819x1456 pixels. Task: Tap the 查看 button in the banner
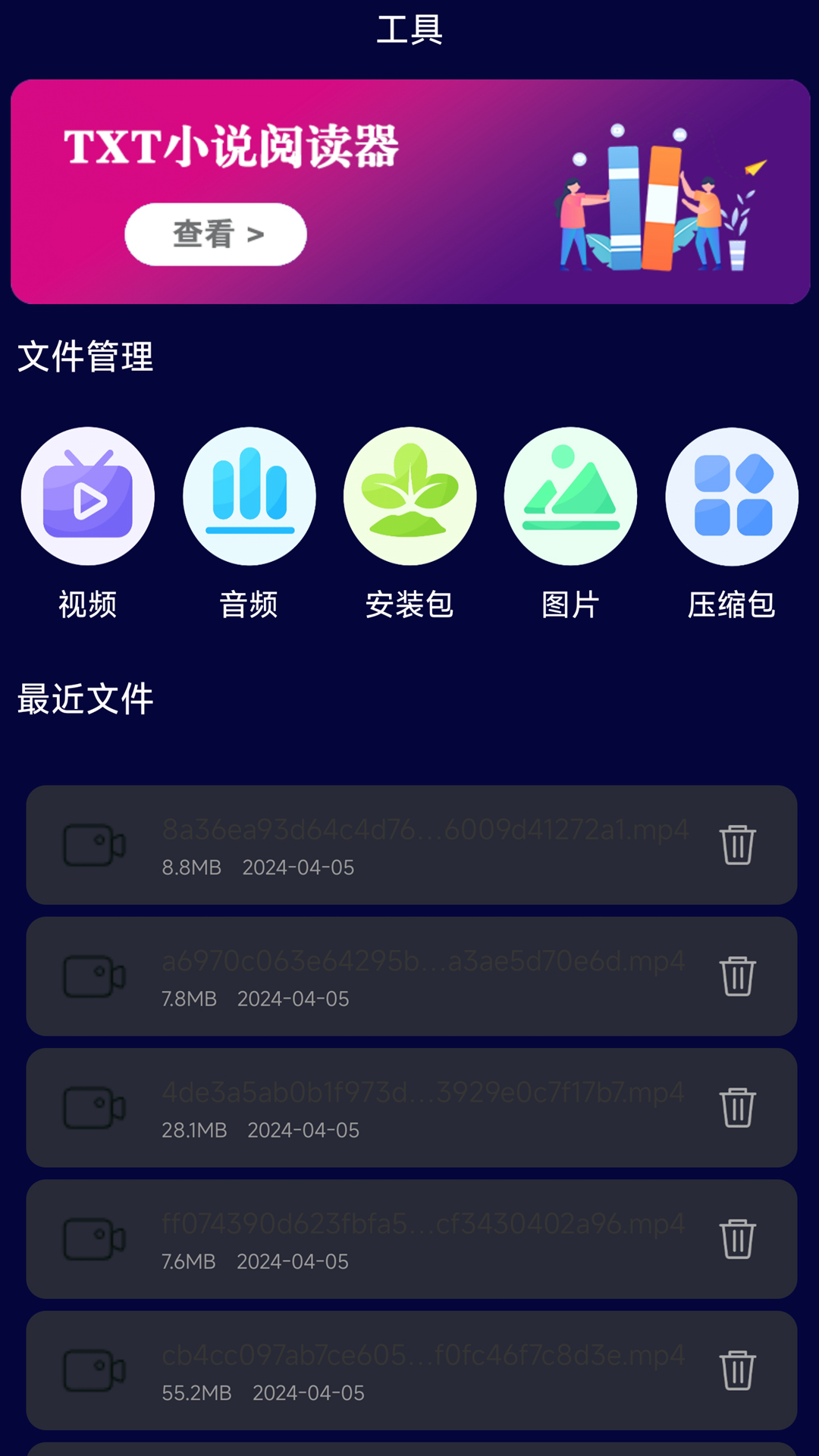[215, 234]
